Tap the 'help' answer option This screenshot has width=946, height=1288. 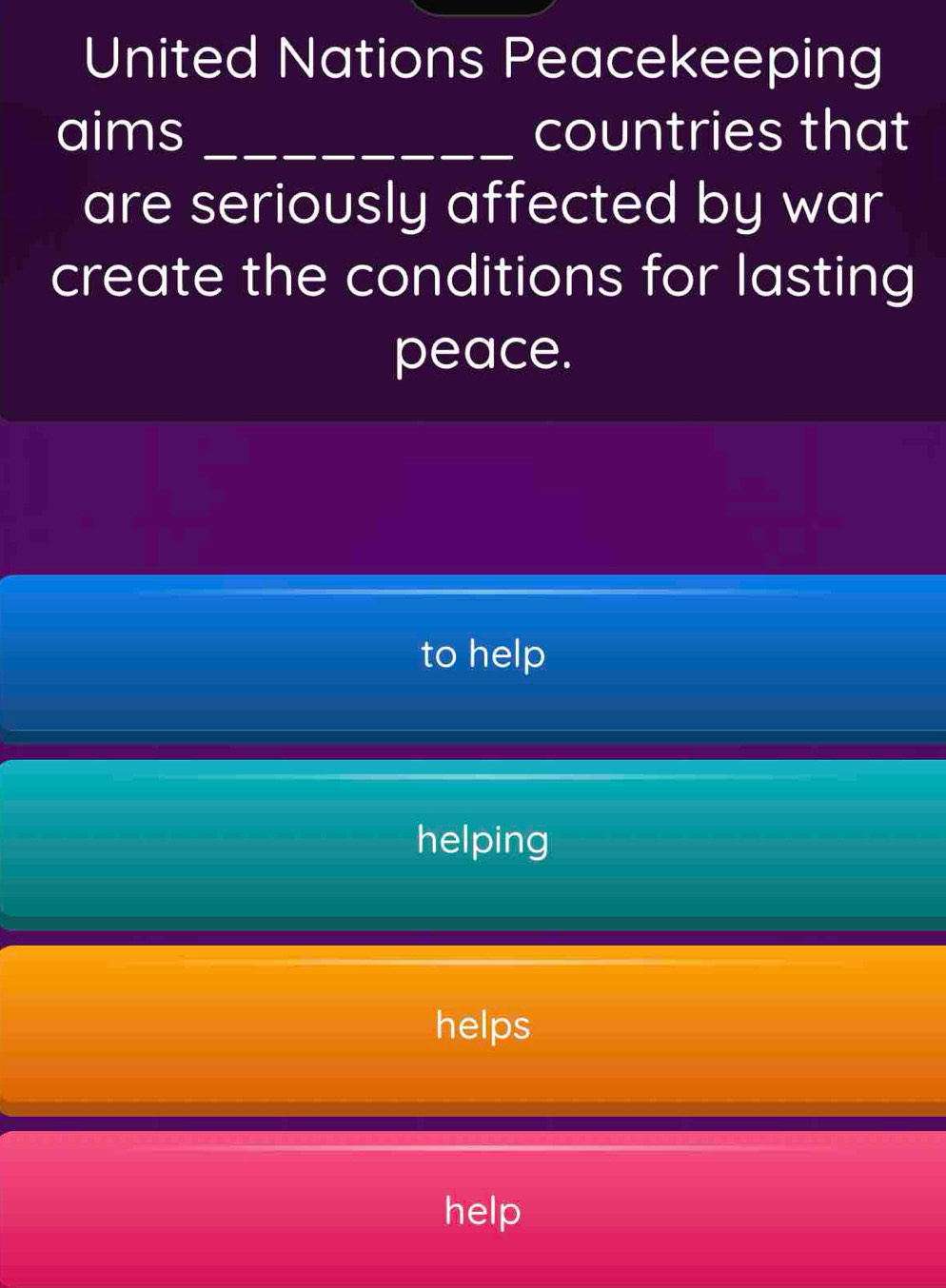click(x=483, y=1211)
